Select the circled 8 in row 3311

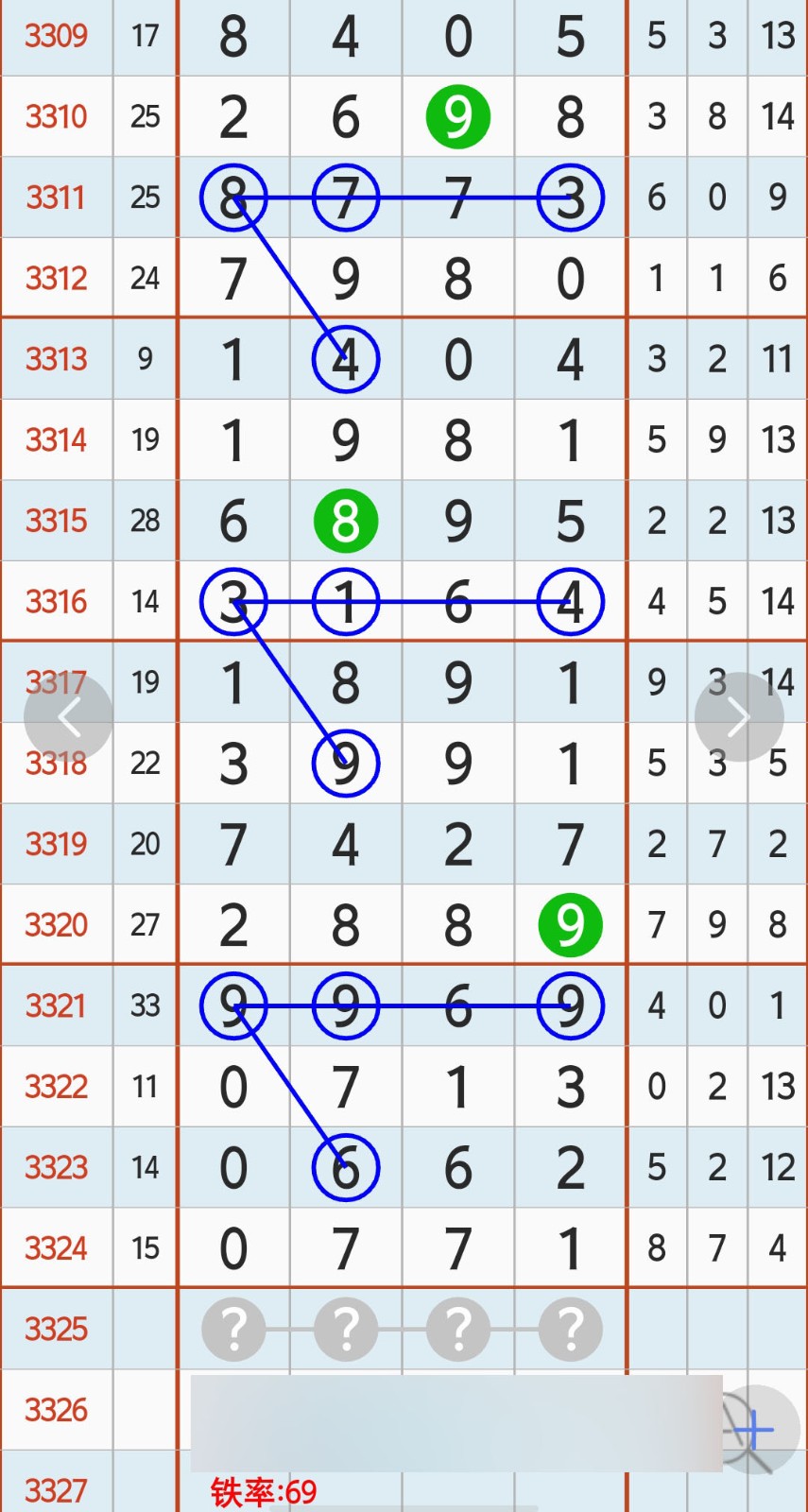click(233, 198)
